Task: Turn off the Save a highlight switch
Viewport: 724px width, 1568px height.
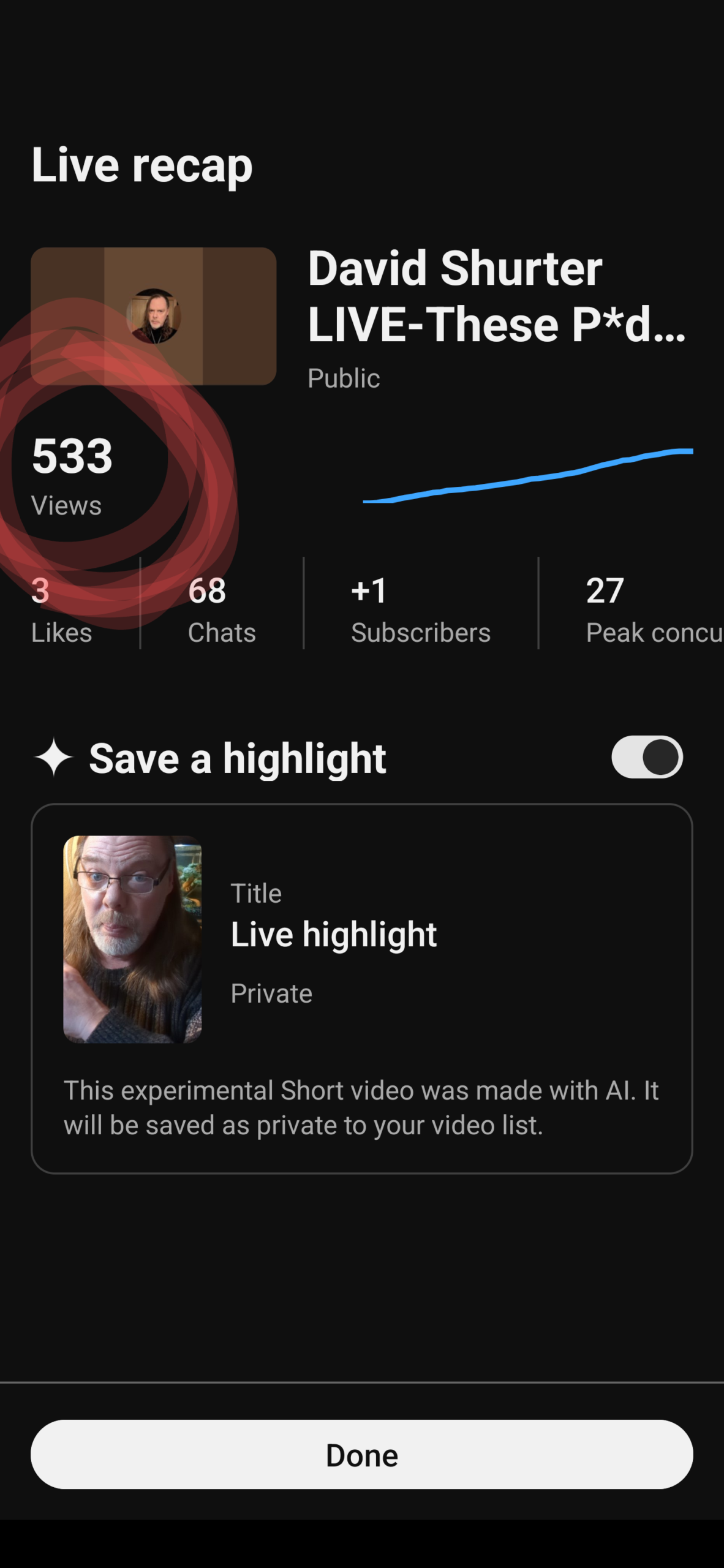Action: [x=647, y=757]
